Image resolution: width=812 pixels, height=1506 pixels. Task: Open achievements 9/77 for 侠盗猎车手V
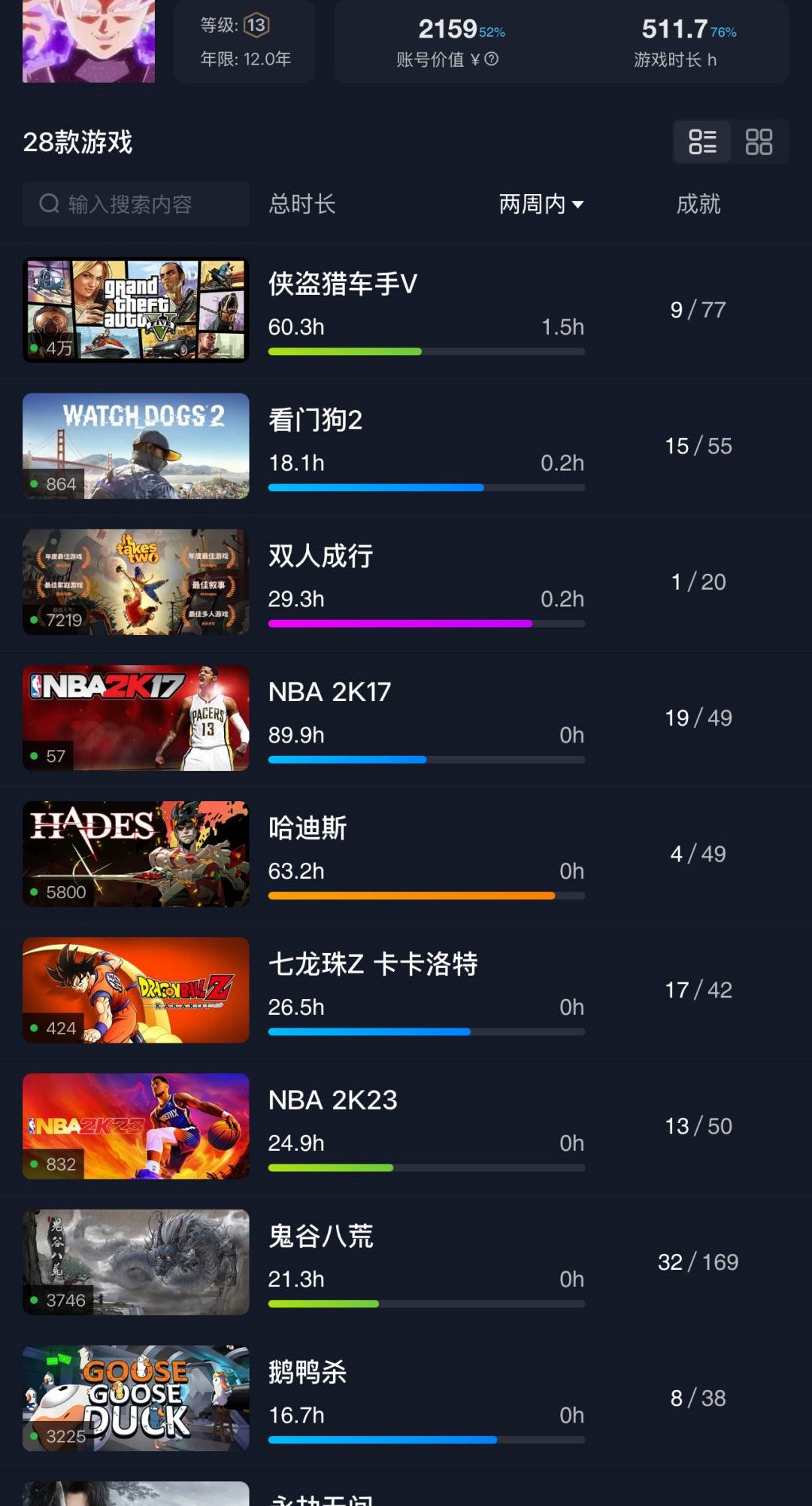pos(698,309)
